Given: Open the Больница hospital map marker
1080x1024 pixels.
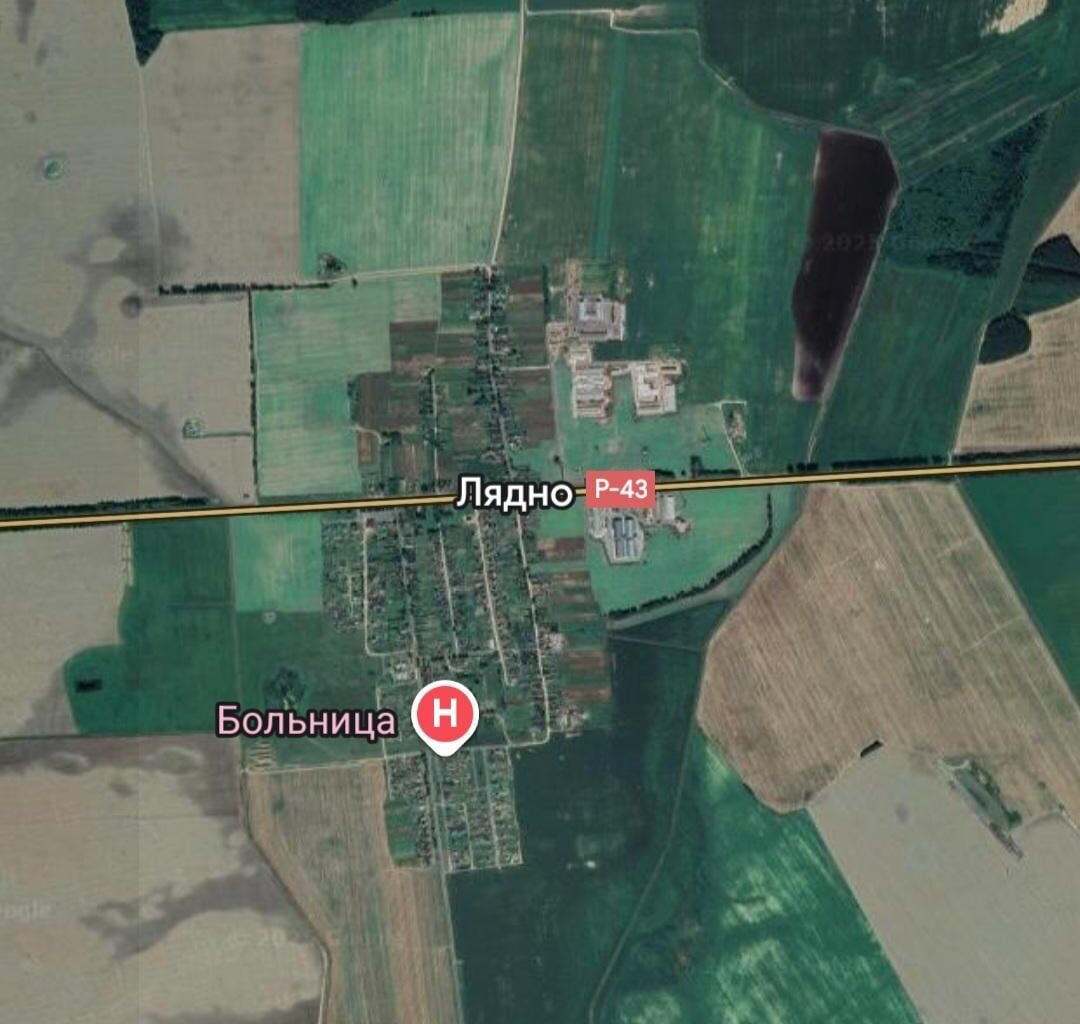Looking at the screenshot, I should click(x=447, y=716).
